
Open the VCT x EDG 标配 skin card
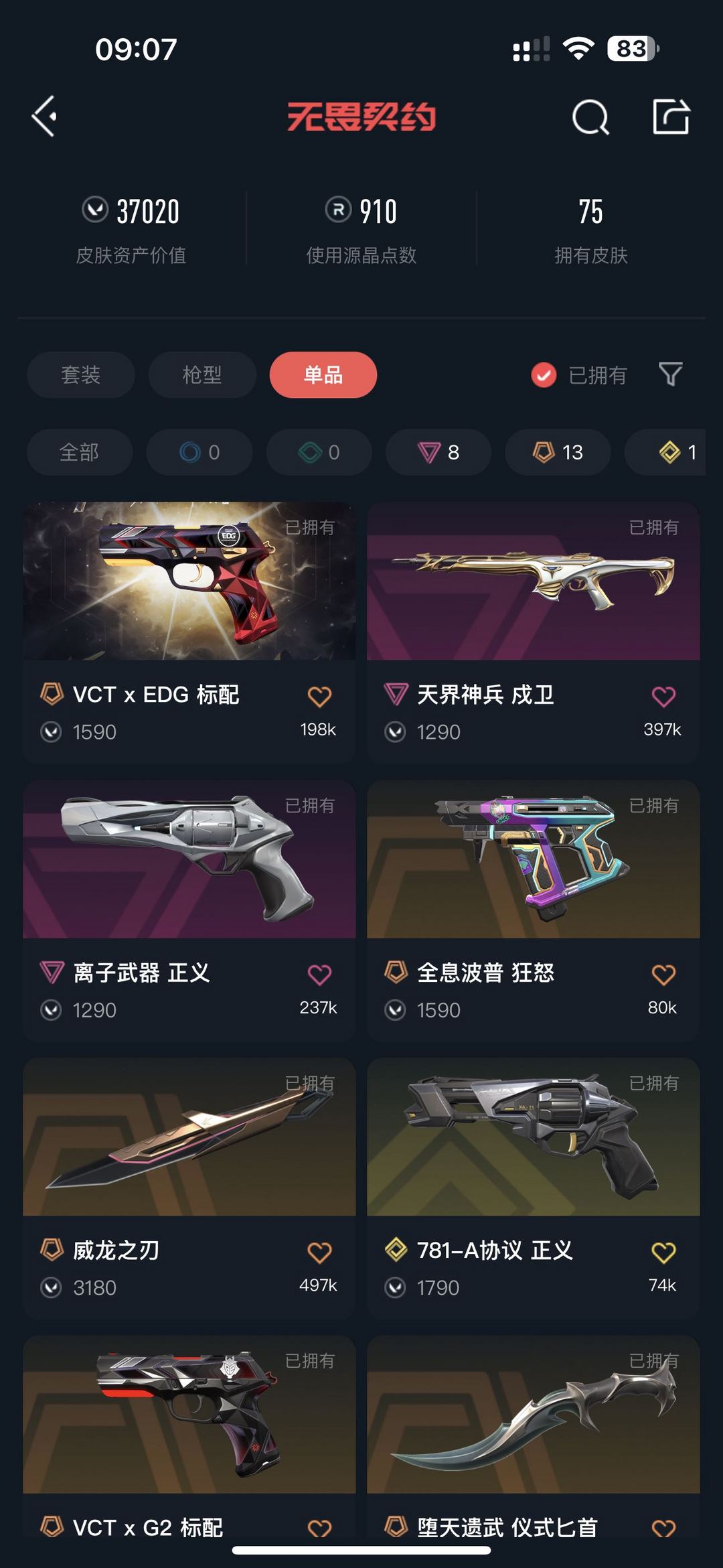(189, 632)
